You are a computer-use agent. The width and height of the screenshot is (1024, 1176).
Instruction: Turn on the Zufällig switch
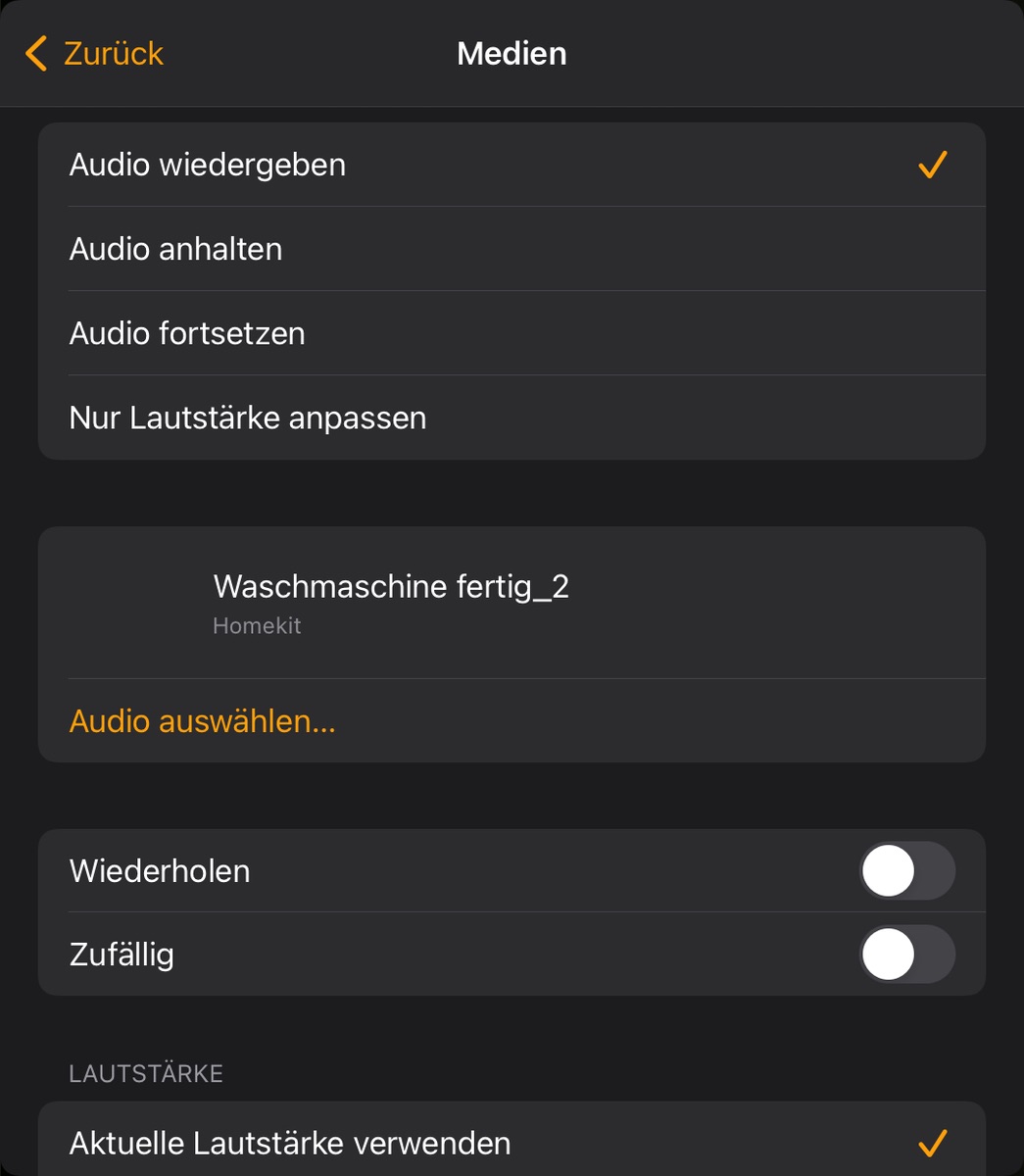pyautogui.click(x=906, y=954)
